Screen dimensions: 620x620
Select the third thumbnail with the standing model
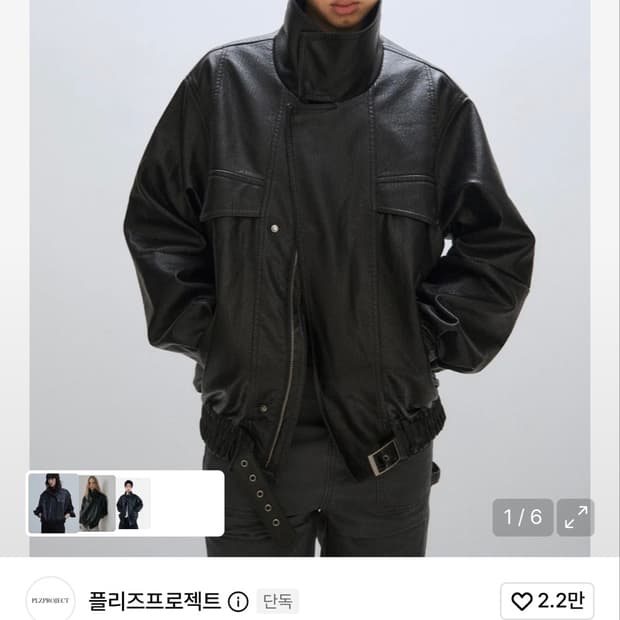click(133, 503)
